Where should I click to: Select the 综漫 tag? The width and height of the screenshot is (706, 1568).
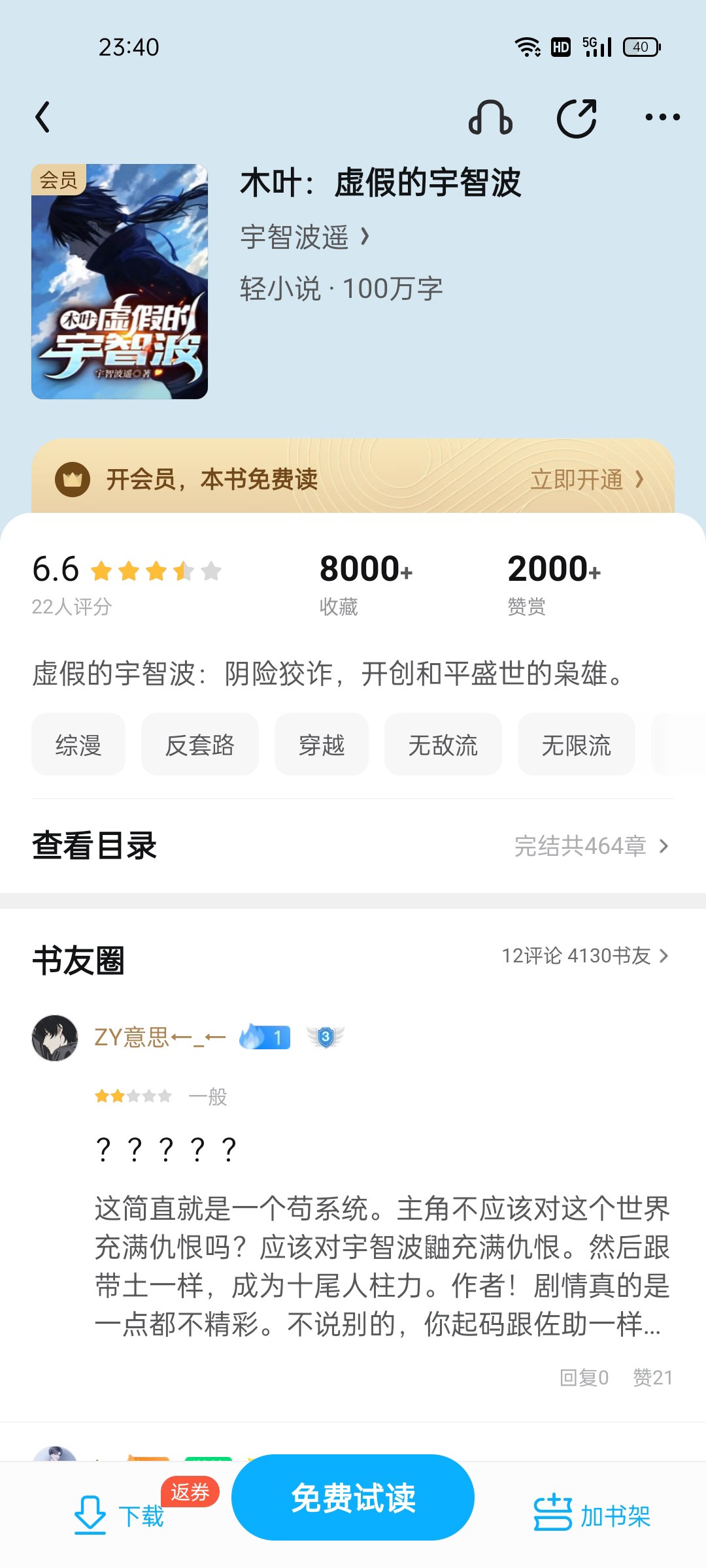point(78,745)
